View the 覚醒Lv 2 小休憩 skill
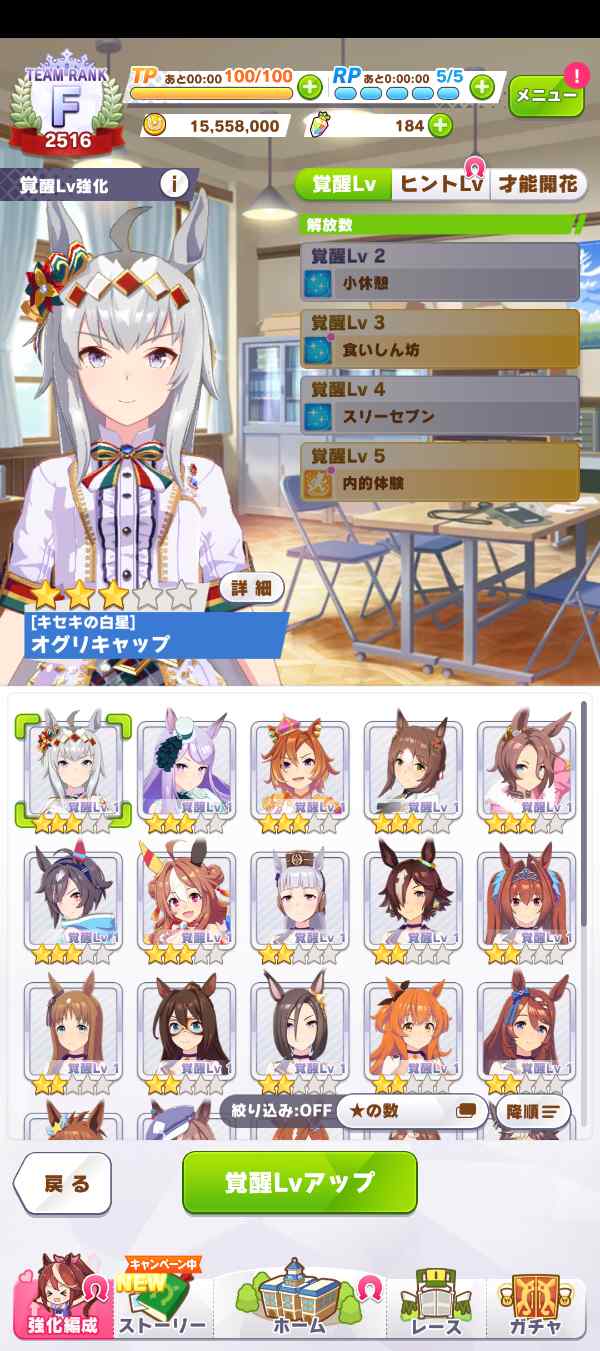Screen dimensions: 600x1351 coord(440,271)
